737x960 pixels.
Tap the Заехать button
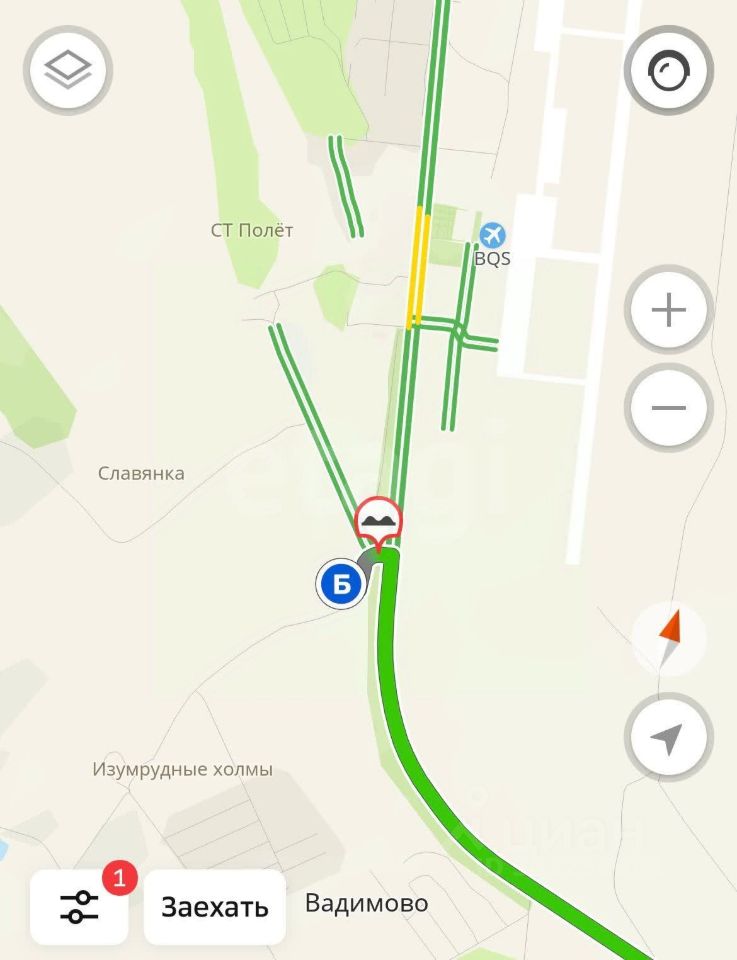click(215, 907)
